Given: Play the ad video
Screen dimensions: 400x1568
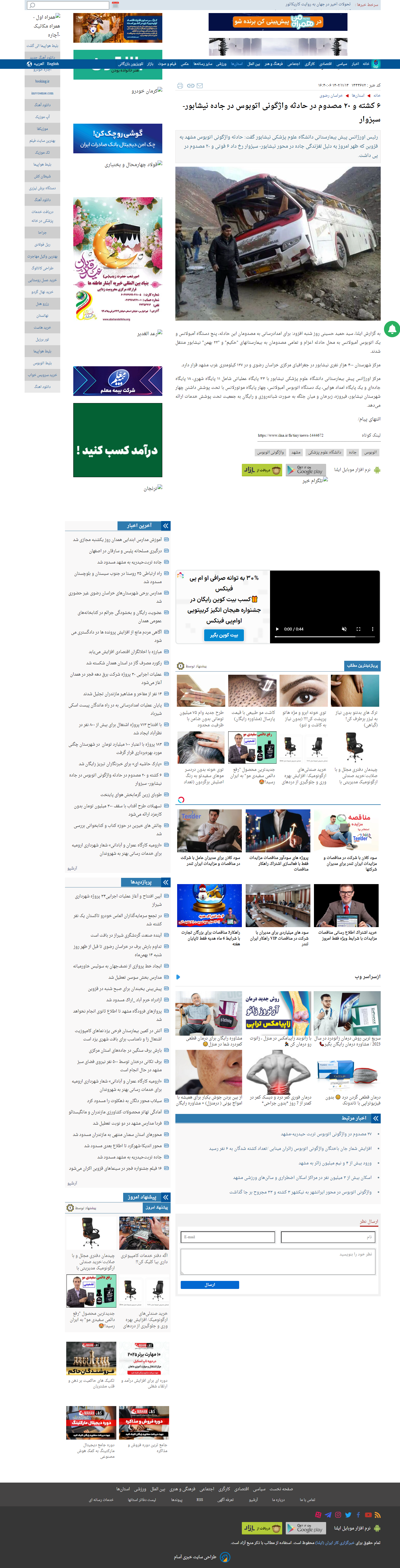Looking at the screenshot, I should [x=277, y=629].
